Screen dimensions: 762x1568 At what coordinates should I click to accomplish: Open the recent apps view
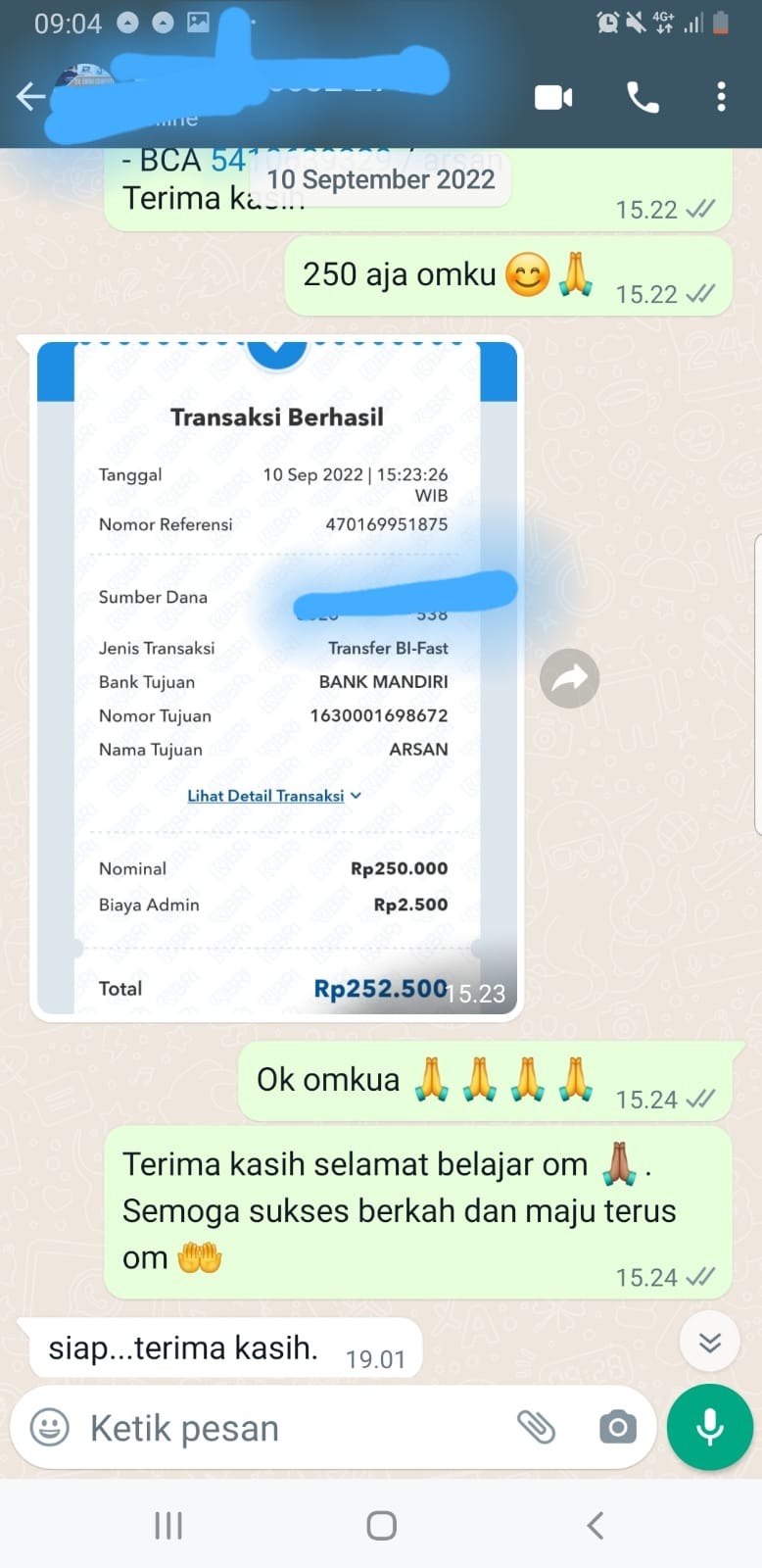pos(168,1525)
